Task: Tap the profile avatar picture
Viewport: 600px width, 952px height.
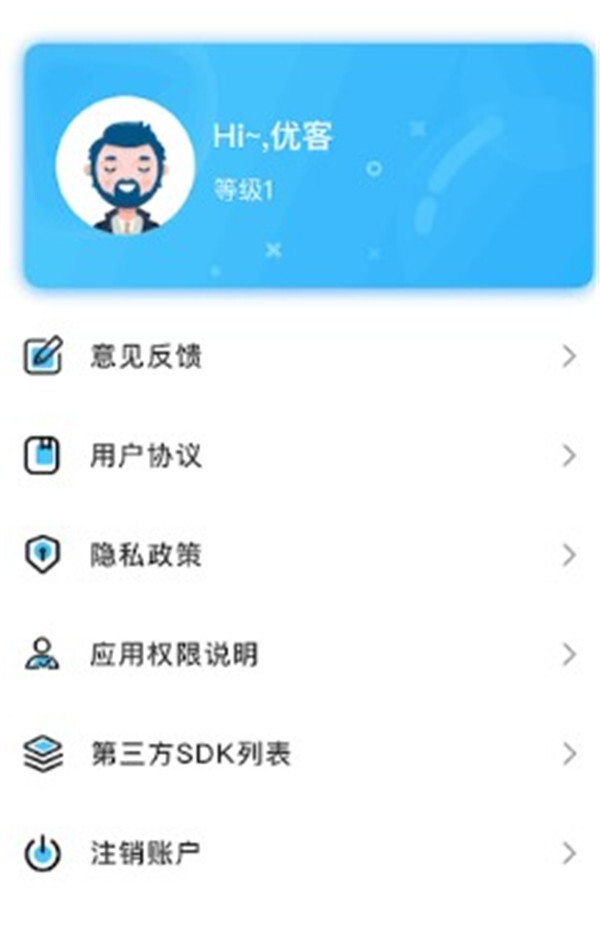Action: [125, 166]
